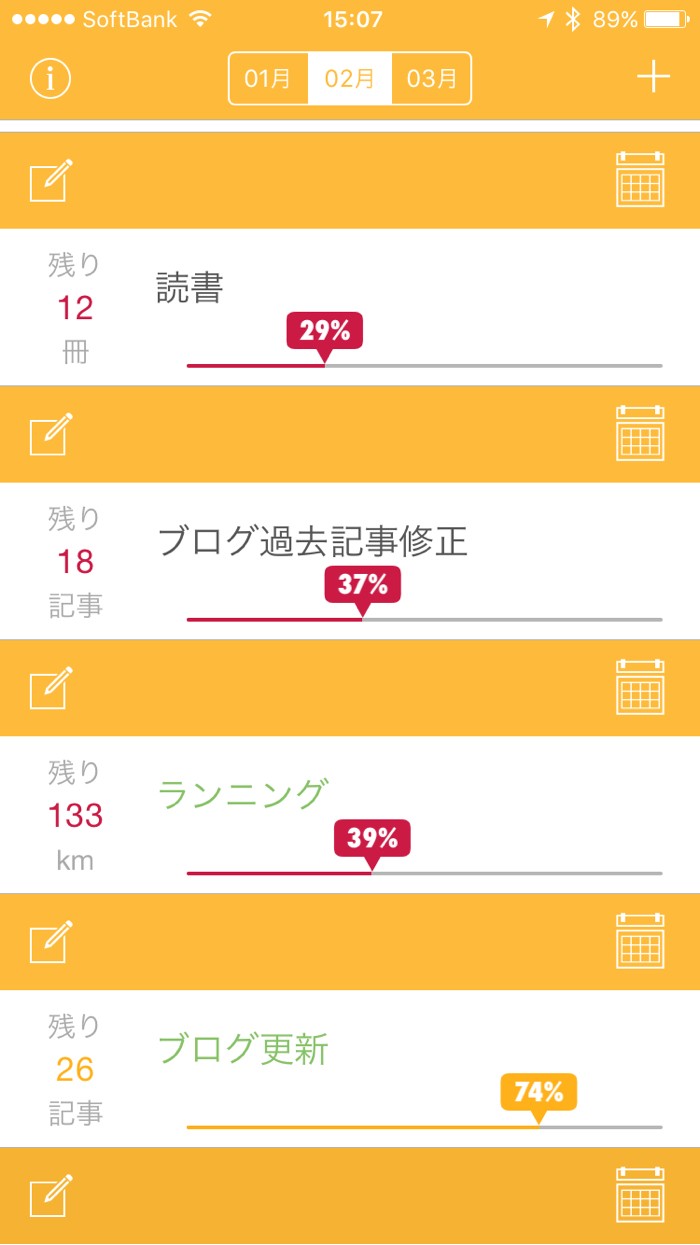Open the calendar for ランニング

640,688
